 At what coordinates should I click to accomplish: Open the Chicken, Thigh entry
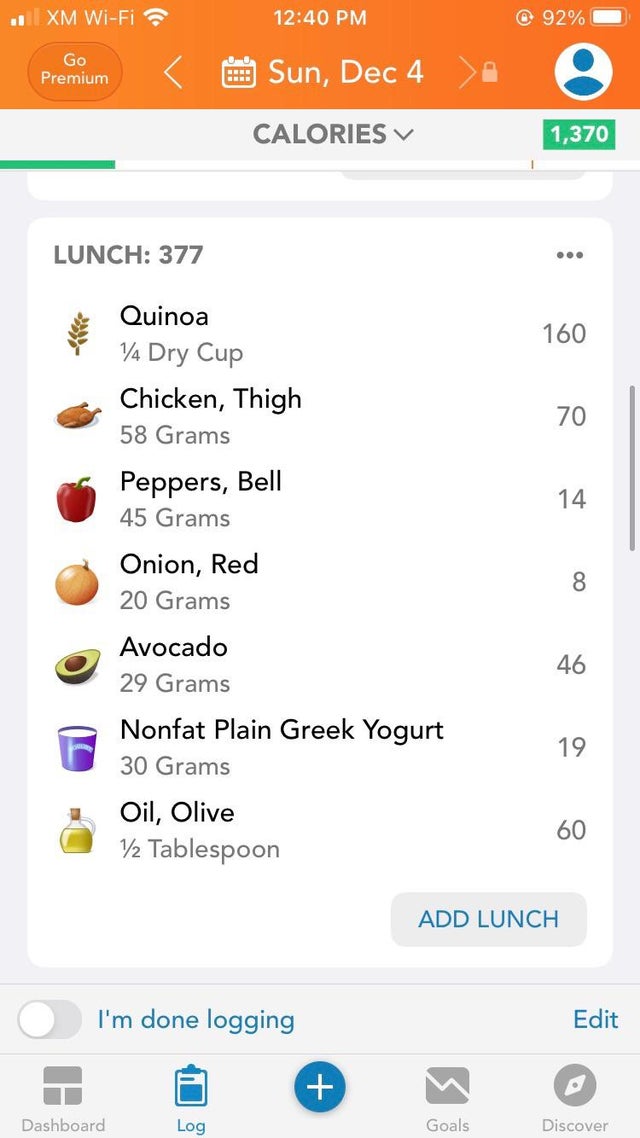[x=320, y=417]
